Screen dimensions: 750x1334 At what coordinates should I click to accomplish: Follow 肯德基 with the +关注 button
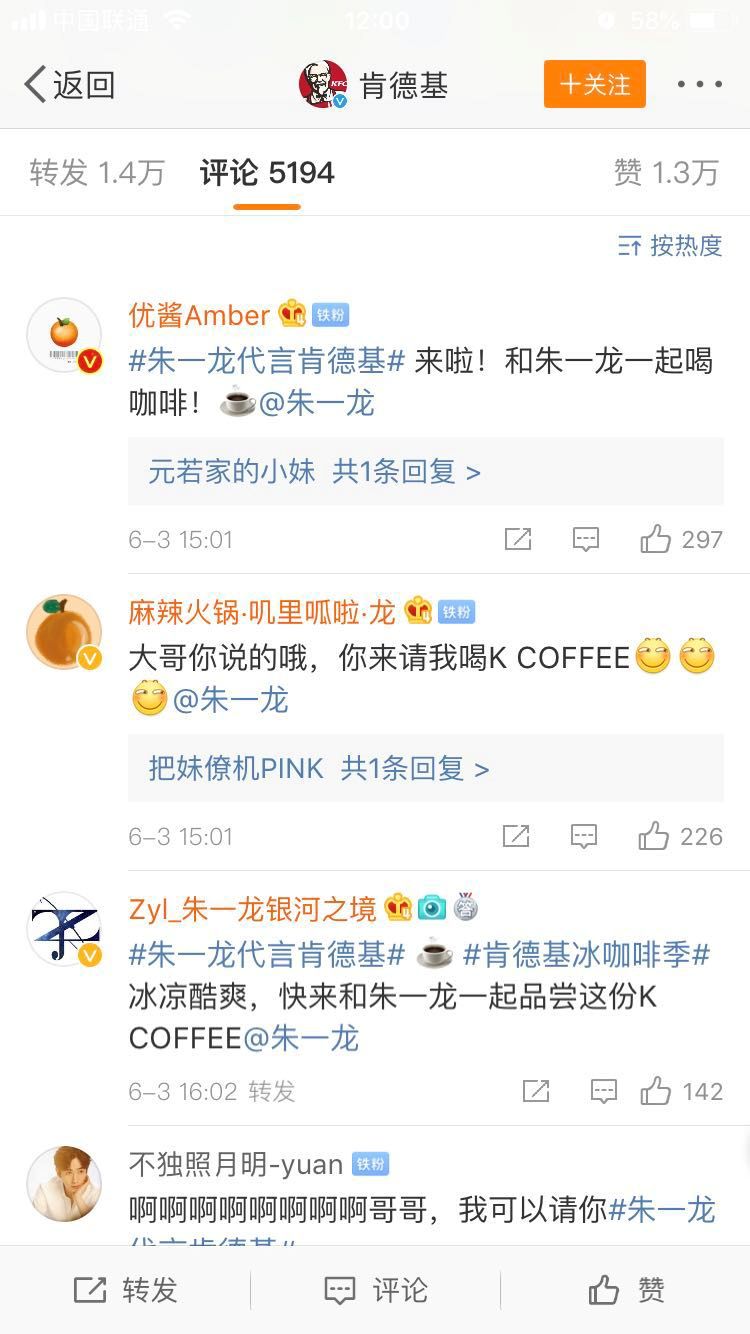594,84
